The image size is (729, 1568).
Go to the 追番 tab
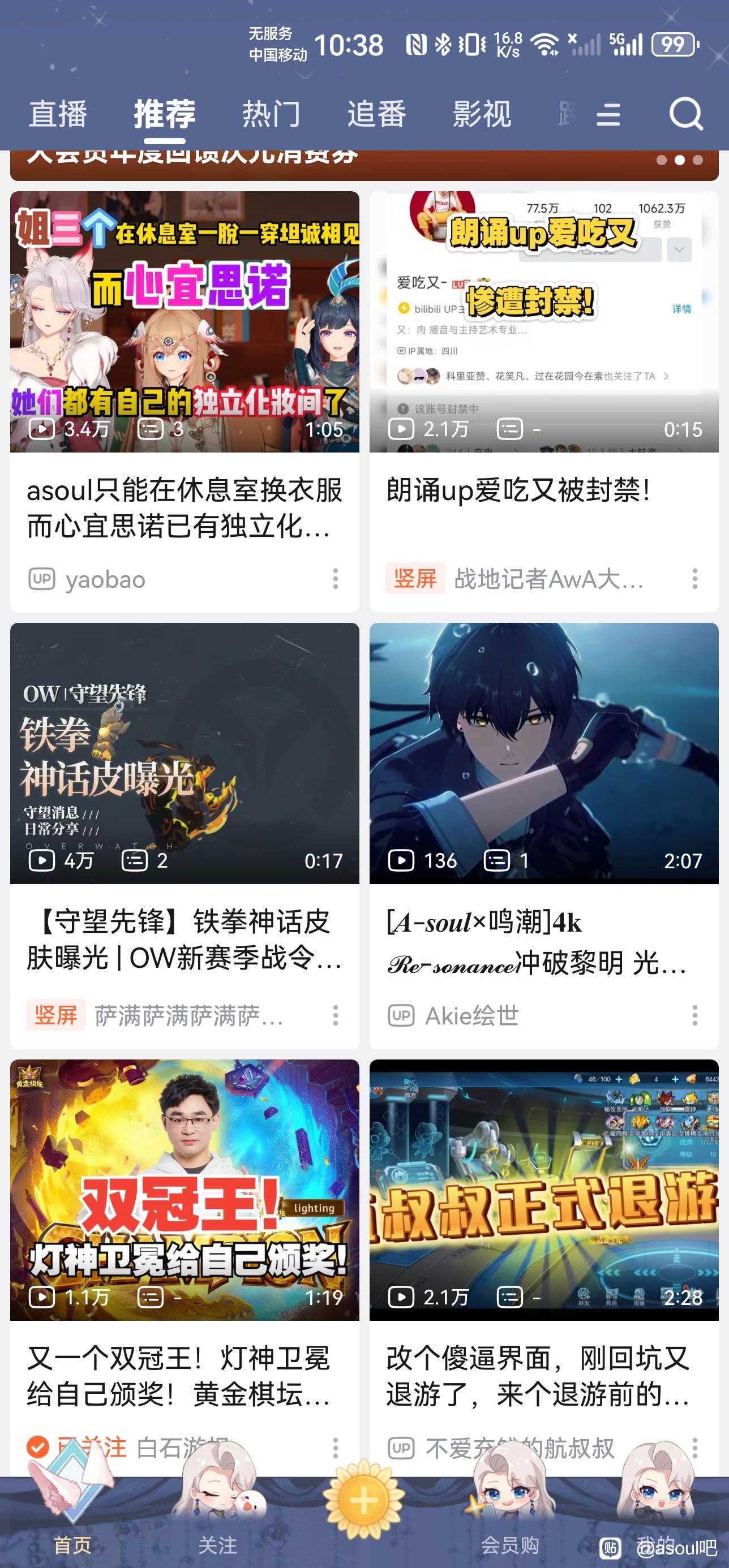point(376,114)
